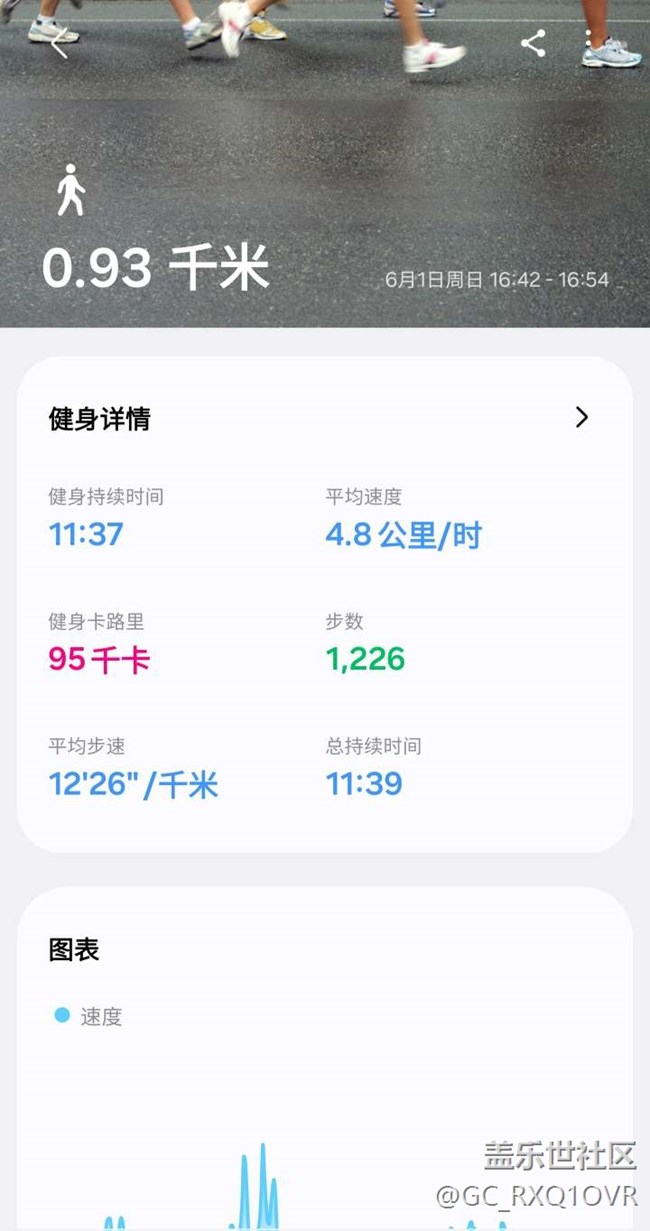Share this walking workout
This screenshot has width=650, height=1231.
point(533,43)
